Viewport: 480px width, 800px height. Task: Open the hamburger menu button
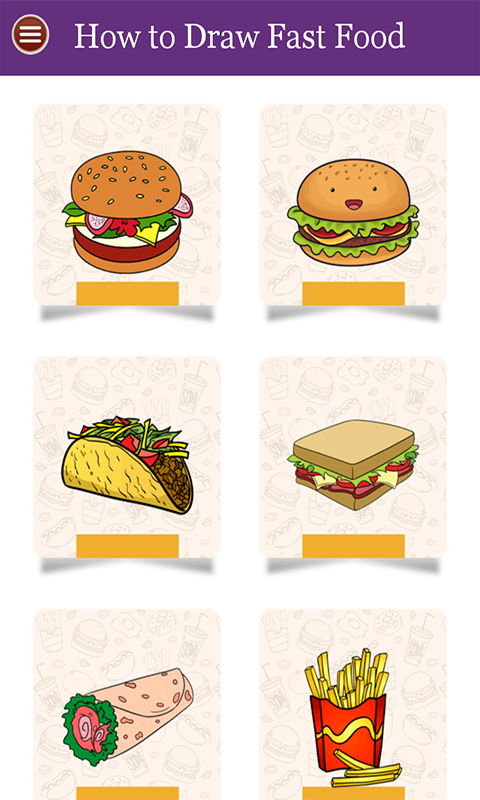pyautogui.click(x=30, y=35)
